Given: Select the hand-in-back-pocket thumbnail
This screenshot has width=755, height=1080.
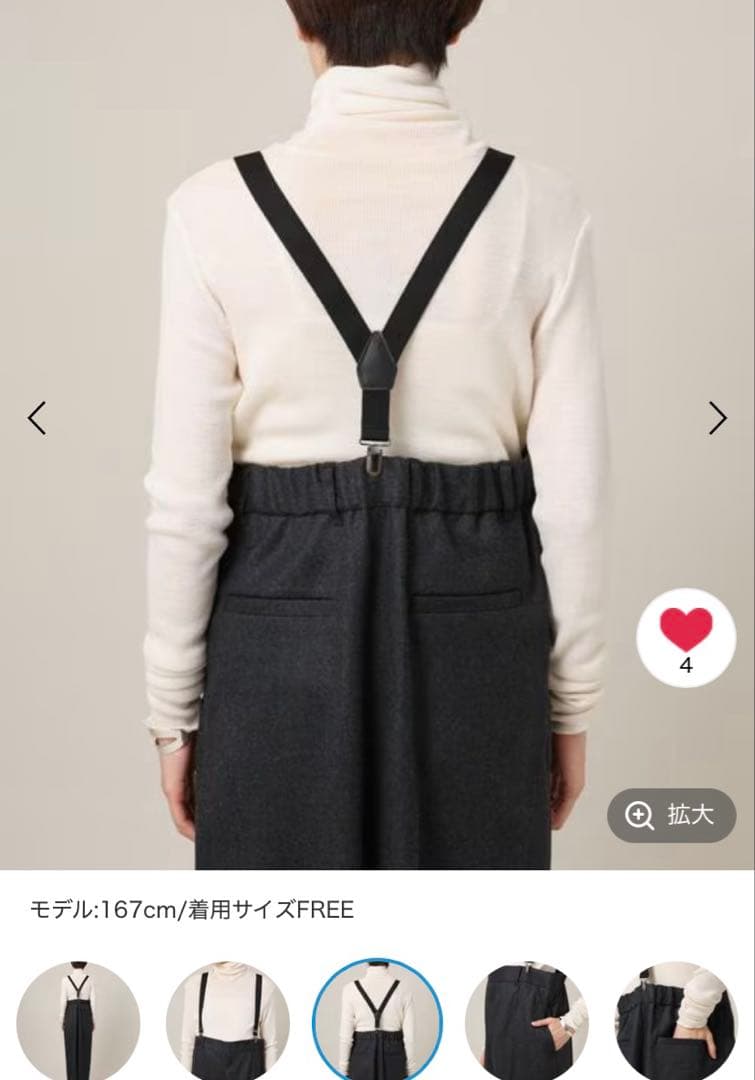Looking at the screenshot, I should tap(676, 1022).
